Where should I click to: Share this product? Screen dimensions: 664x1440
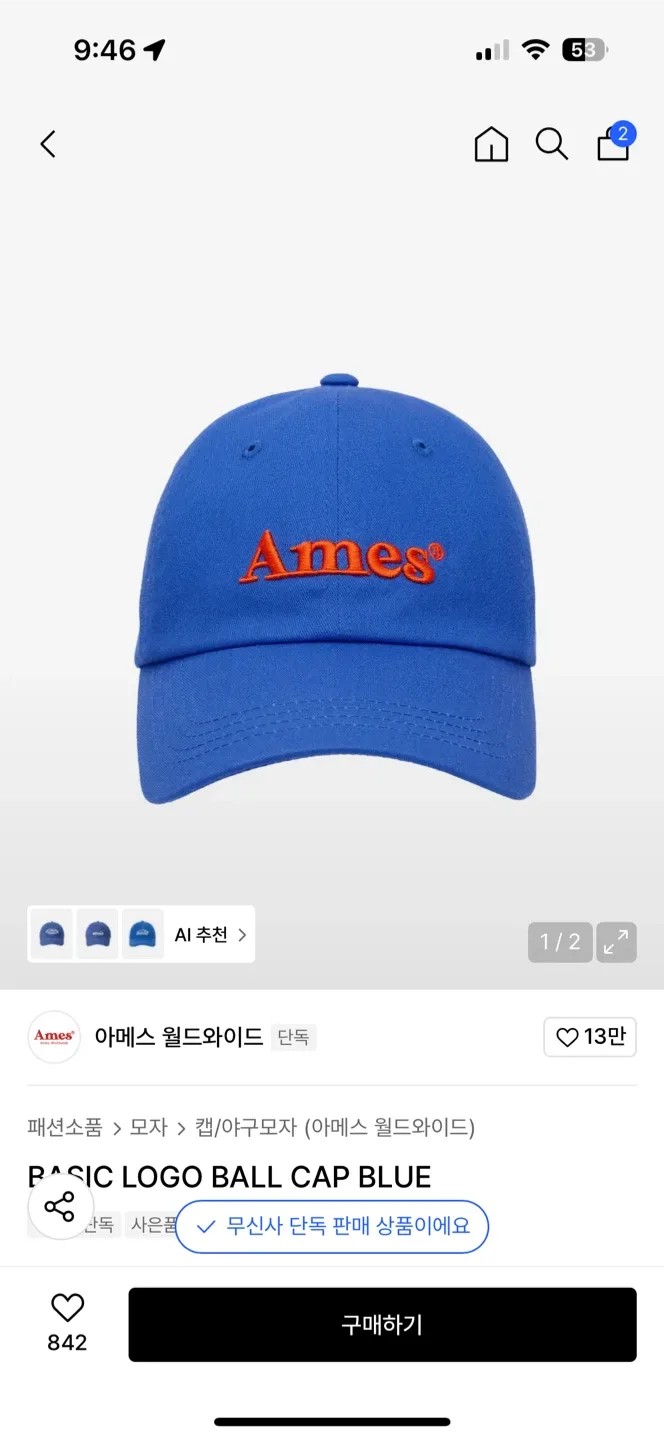[60, 1206]
